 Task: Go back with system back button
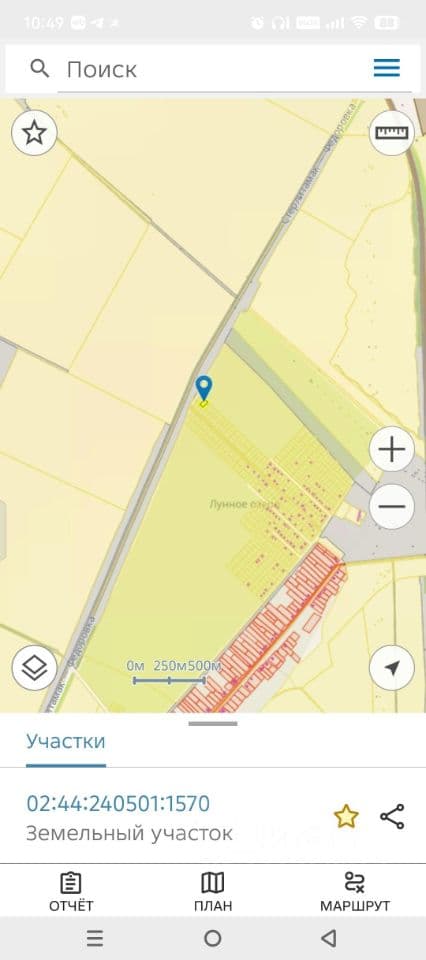click(x=329, y=937)
